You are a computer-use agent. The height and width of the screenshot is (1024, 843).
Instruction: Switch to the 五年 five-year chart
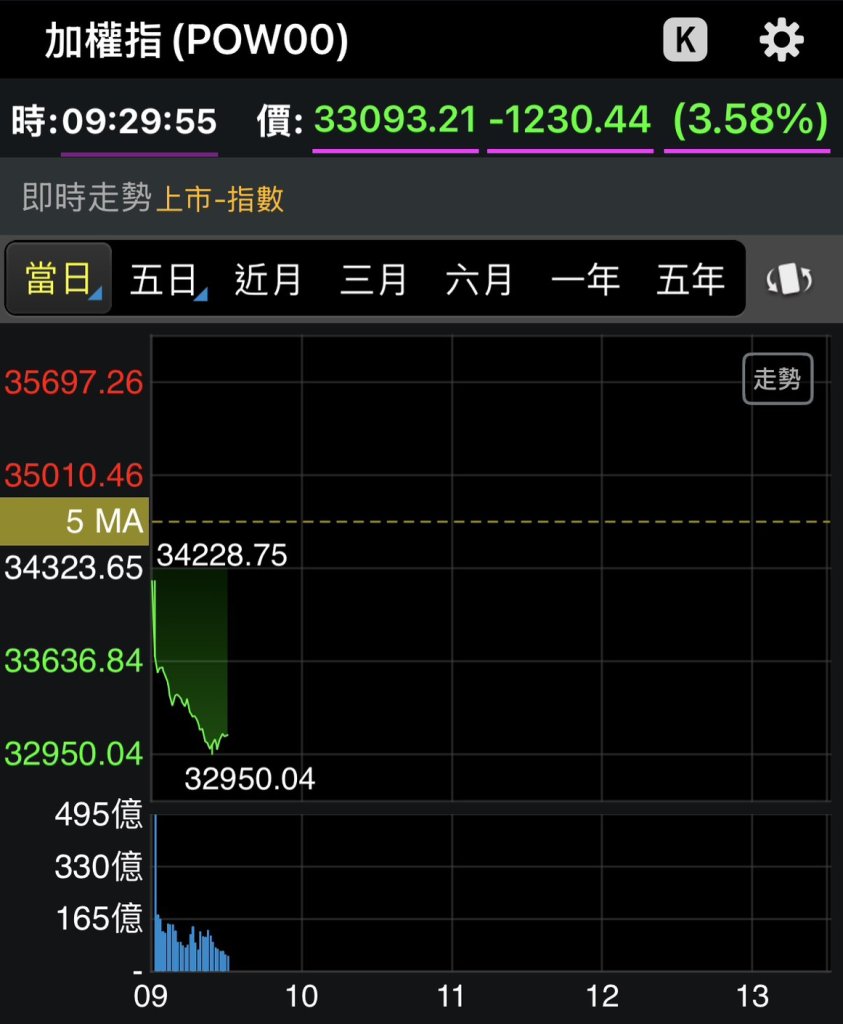[690, 279]
